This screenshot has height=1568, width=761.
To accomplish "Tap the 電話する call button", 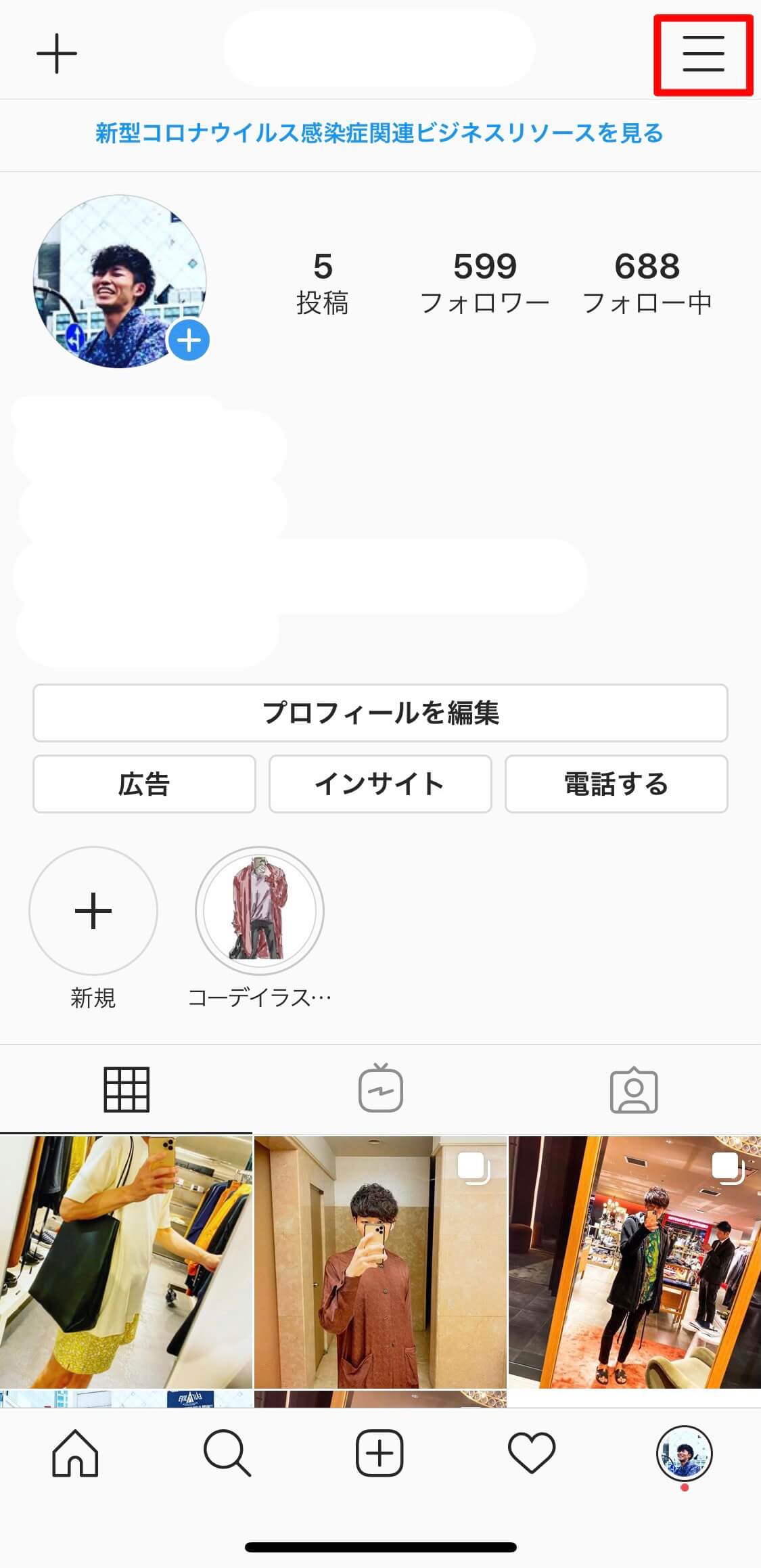I will pos(616,784).
